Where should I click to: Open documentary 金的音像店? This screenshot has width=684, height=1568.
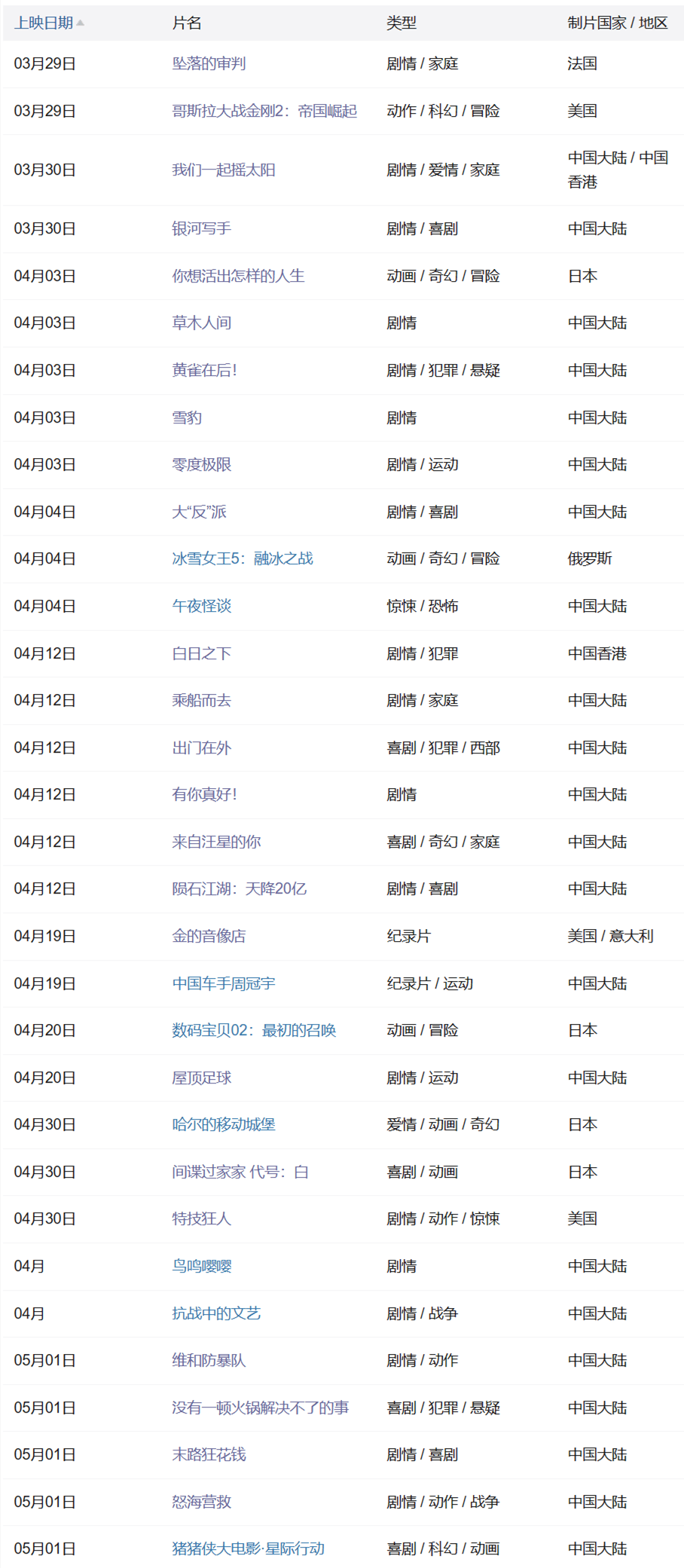[211, 936]
